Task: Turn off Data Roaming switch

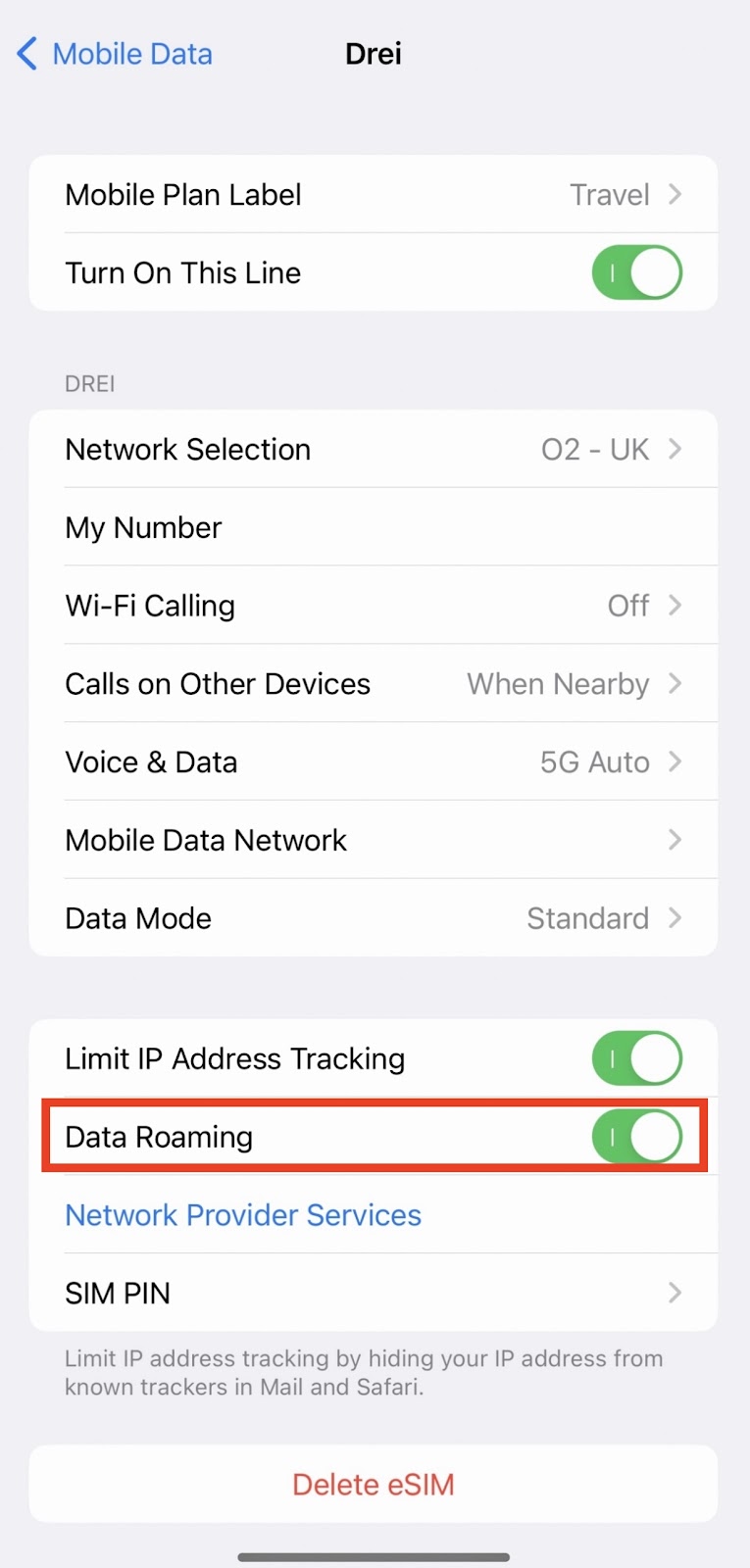Action: pyautogui.click(x=636, y=1137)
